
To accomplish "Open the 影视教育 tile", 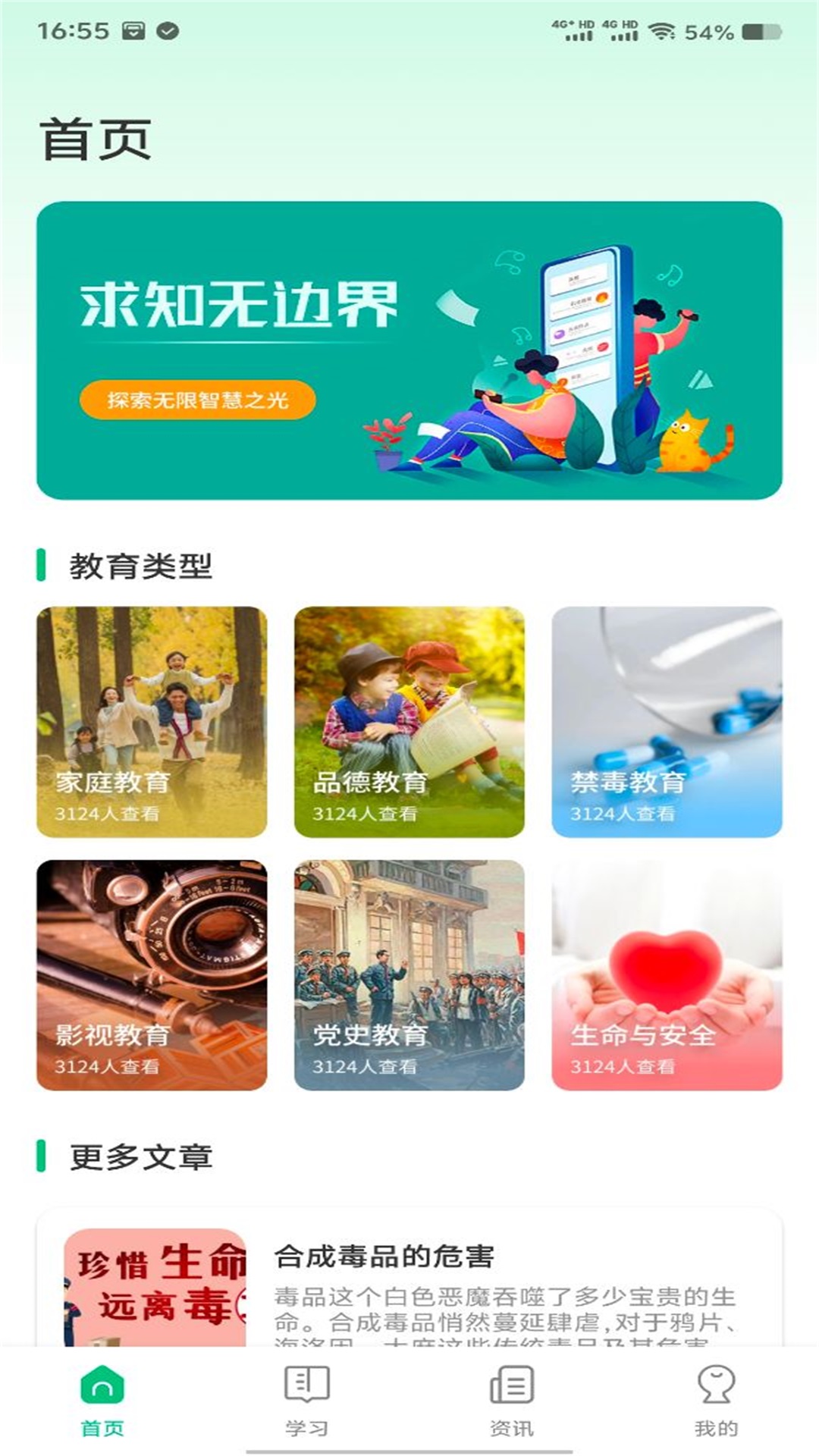I will point(152,974).
